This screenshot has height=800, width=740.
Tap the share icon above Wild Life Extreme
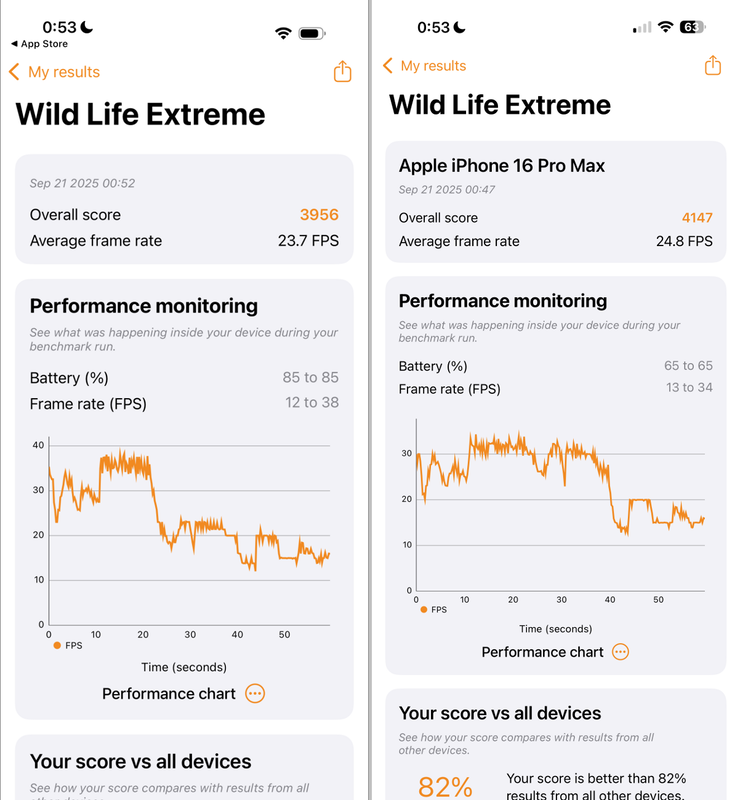341,71
